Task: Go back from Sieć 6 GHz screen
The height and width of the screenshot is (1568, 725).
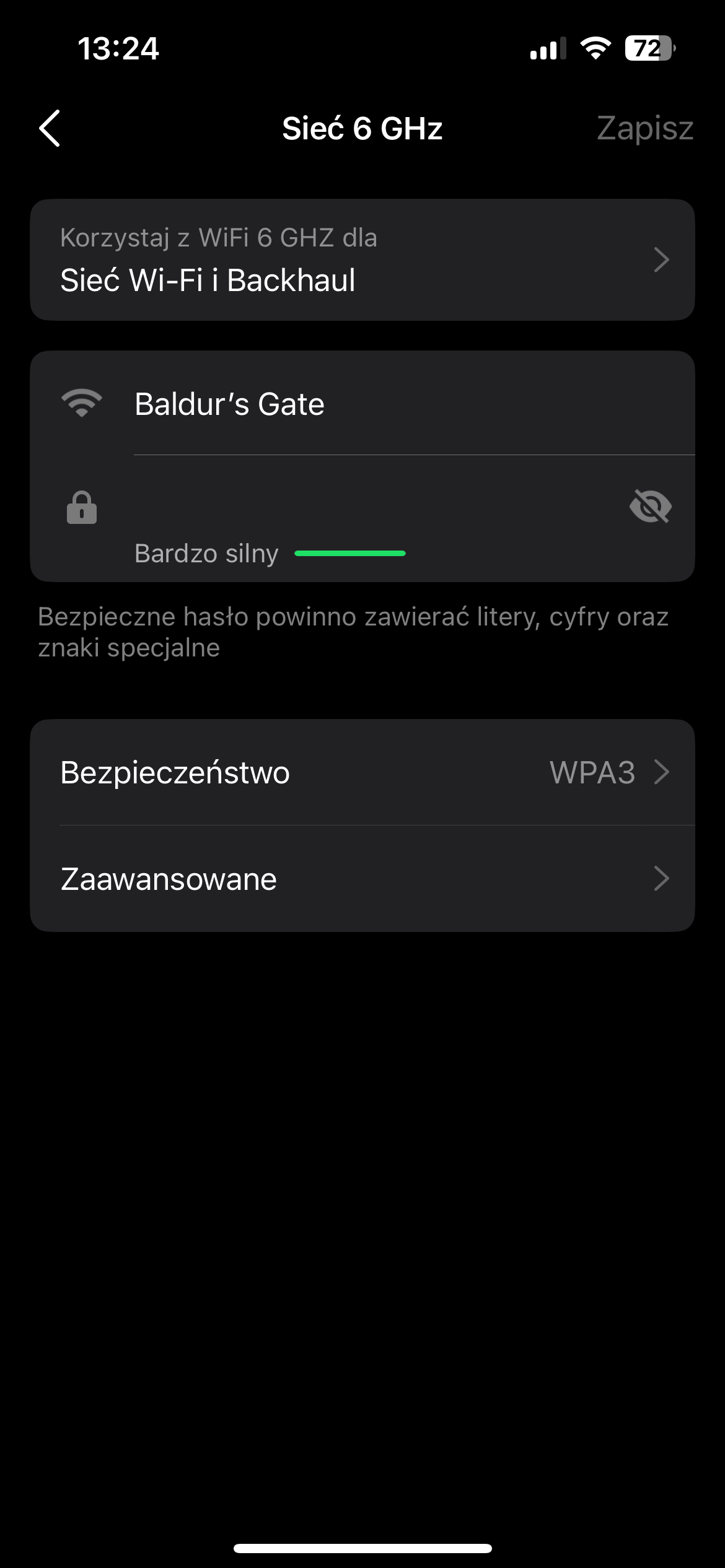Action: (x=50, y=128)
